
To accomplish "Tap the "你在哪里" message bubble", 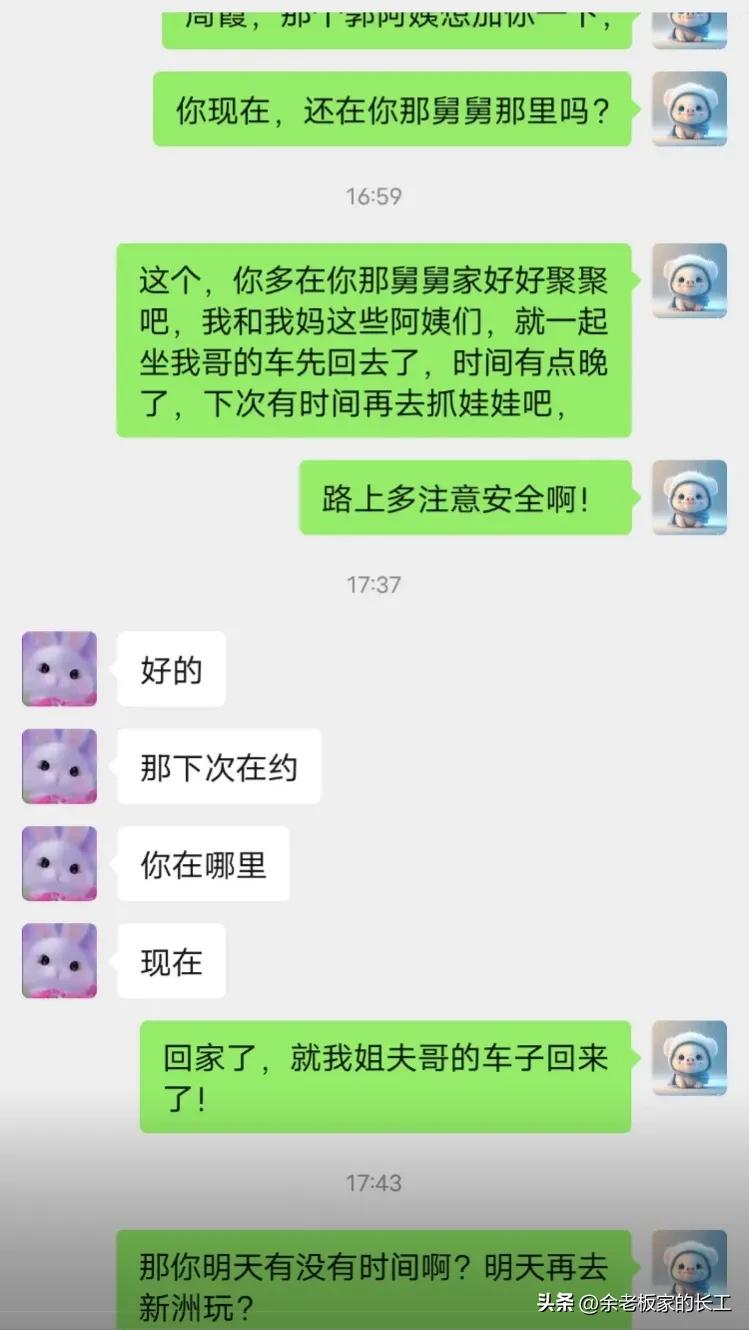I will pos(203,863).
